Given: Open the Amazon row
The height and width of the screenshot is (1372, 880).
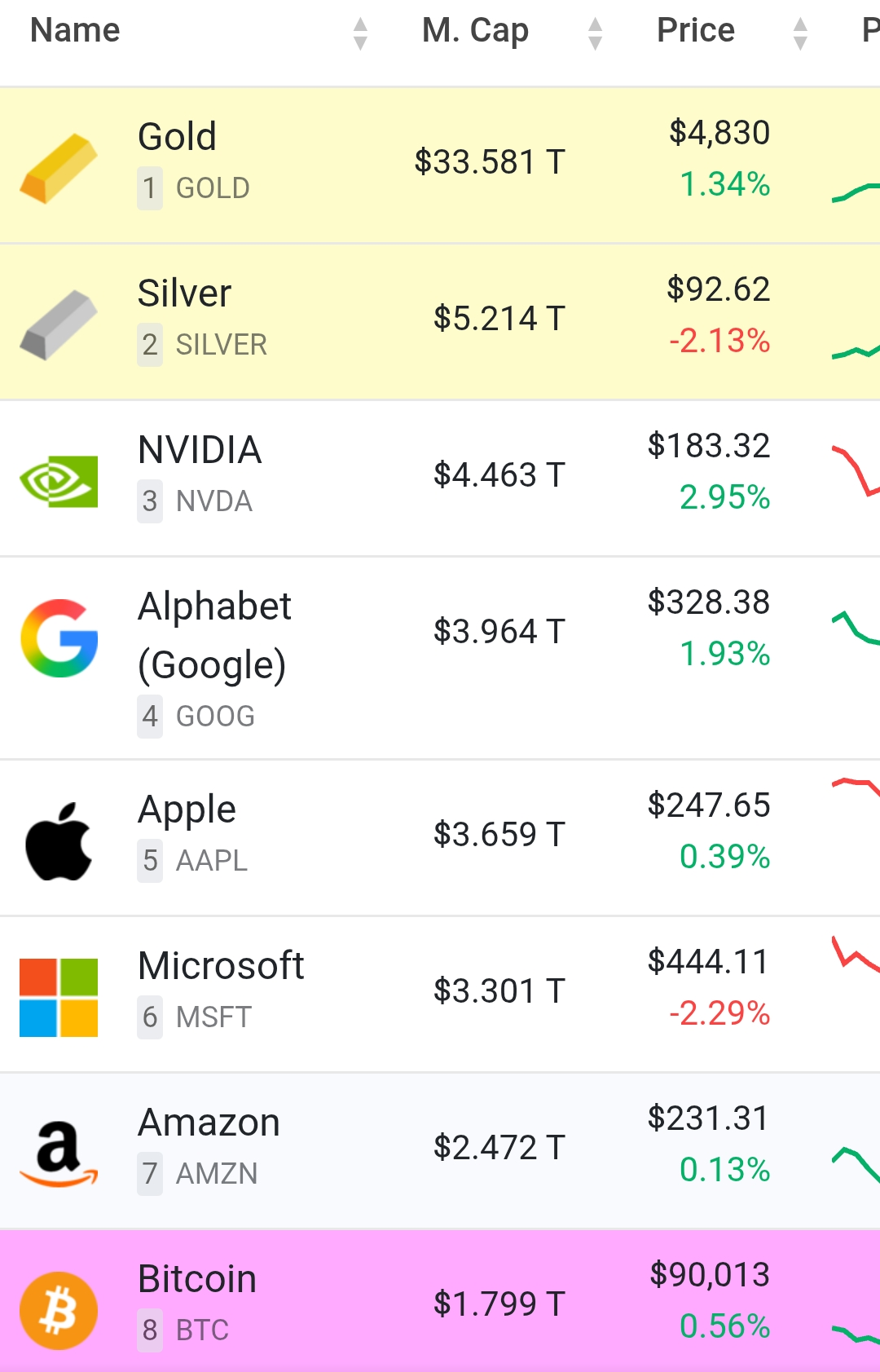Looking at the screenshot, I should 209,1123.
